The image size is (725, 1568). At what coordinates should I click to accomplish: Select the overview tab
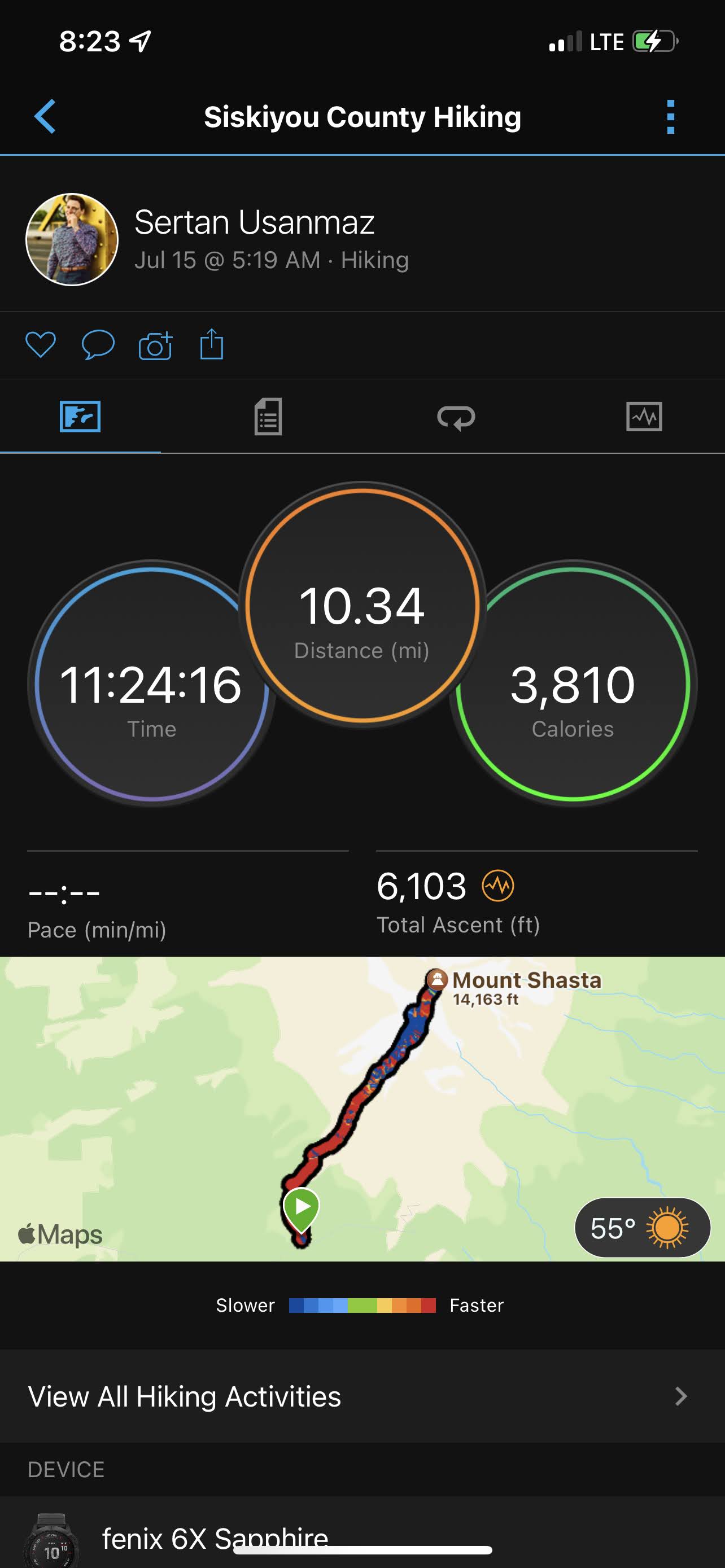[x=80, y=417]
